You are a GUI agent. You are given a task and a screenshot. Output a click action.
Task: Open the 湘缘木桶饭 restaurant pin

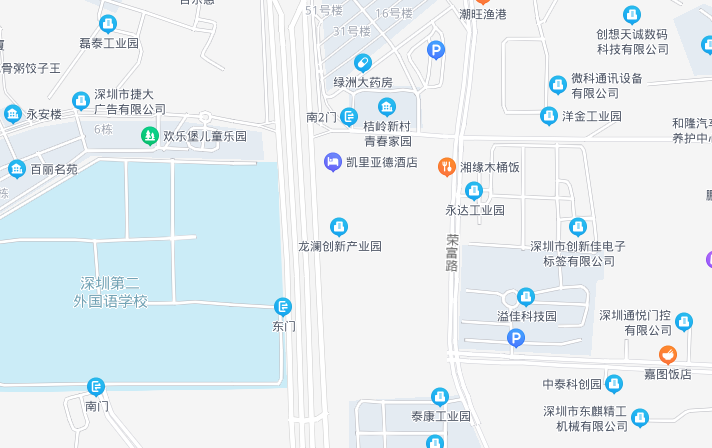tap(447, 167)
